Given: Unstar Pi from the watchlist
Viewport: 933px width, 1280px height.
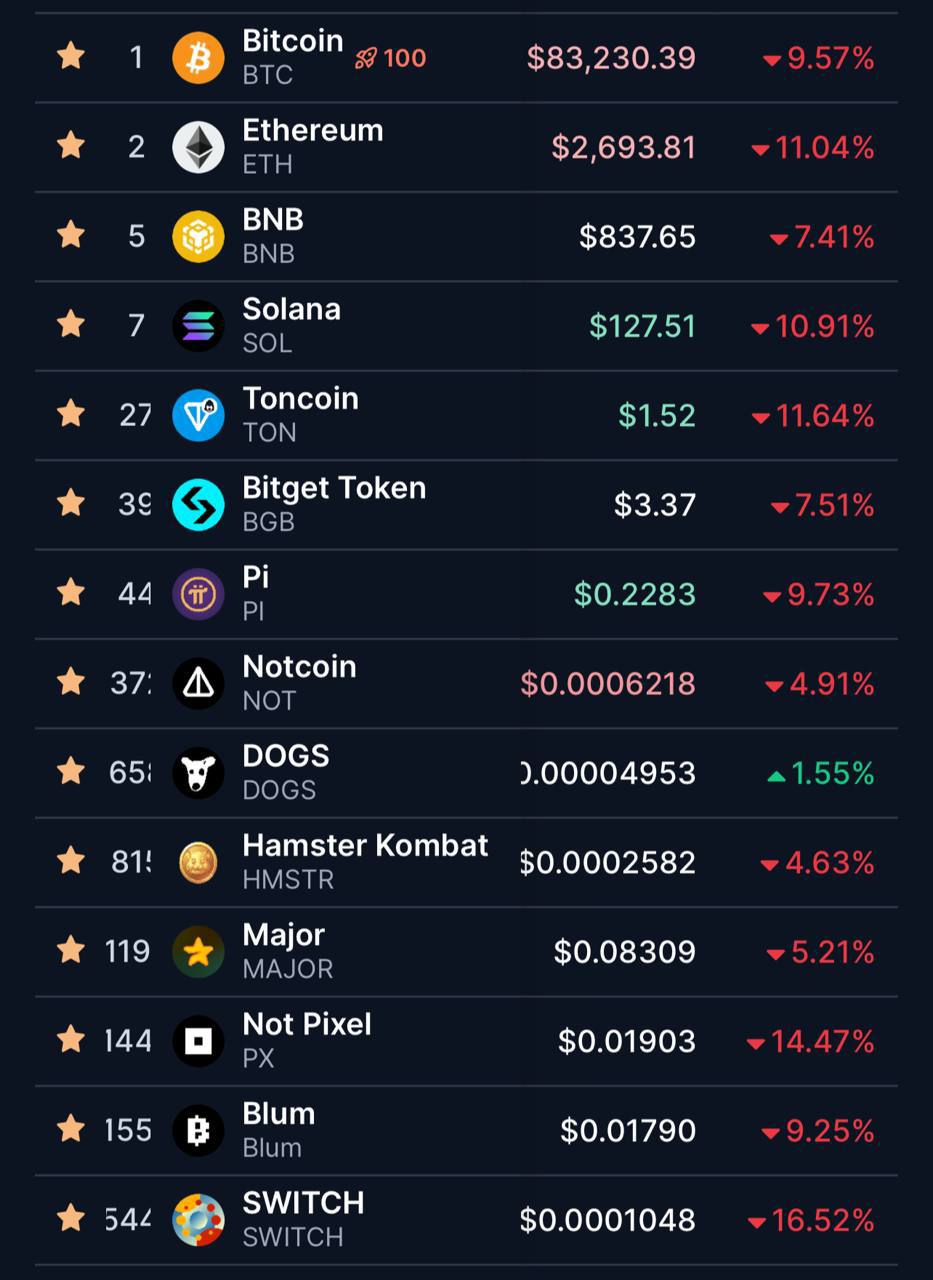Looking at the screenshot, I should [x=71, y=593].
